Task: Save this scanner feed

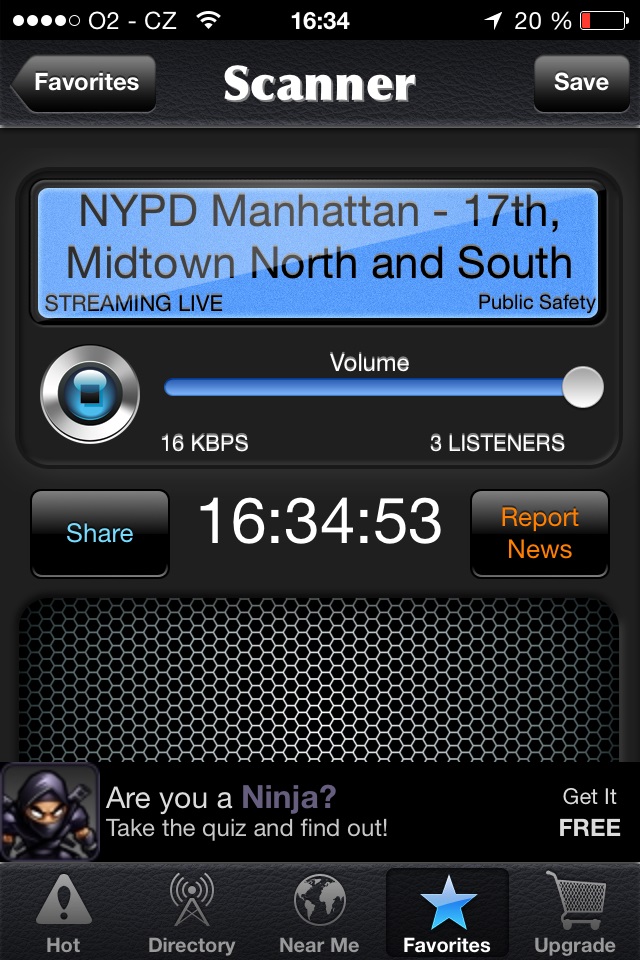Action: (x=580, y=82)
